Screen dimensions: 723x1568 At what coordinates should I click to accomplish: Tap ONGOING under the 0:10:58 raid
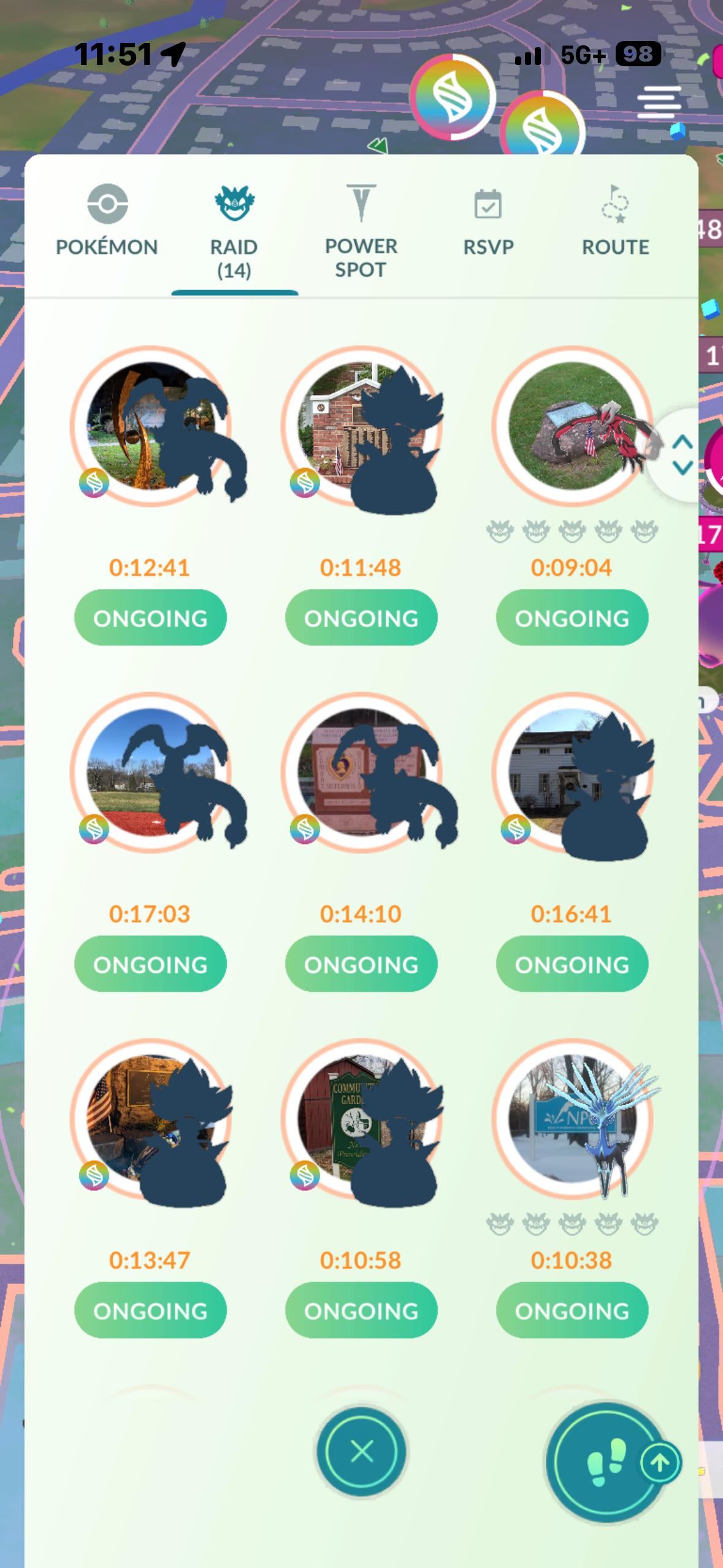click(x=361, y=1310)
